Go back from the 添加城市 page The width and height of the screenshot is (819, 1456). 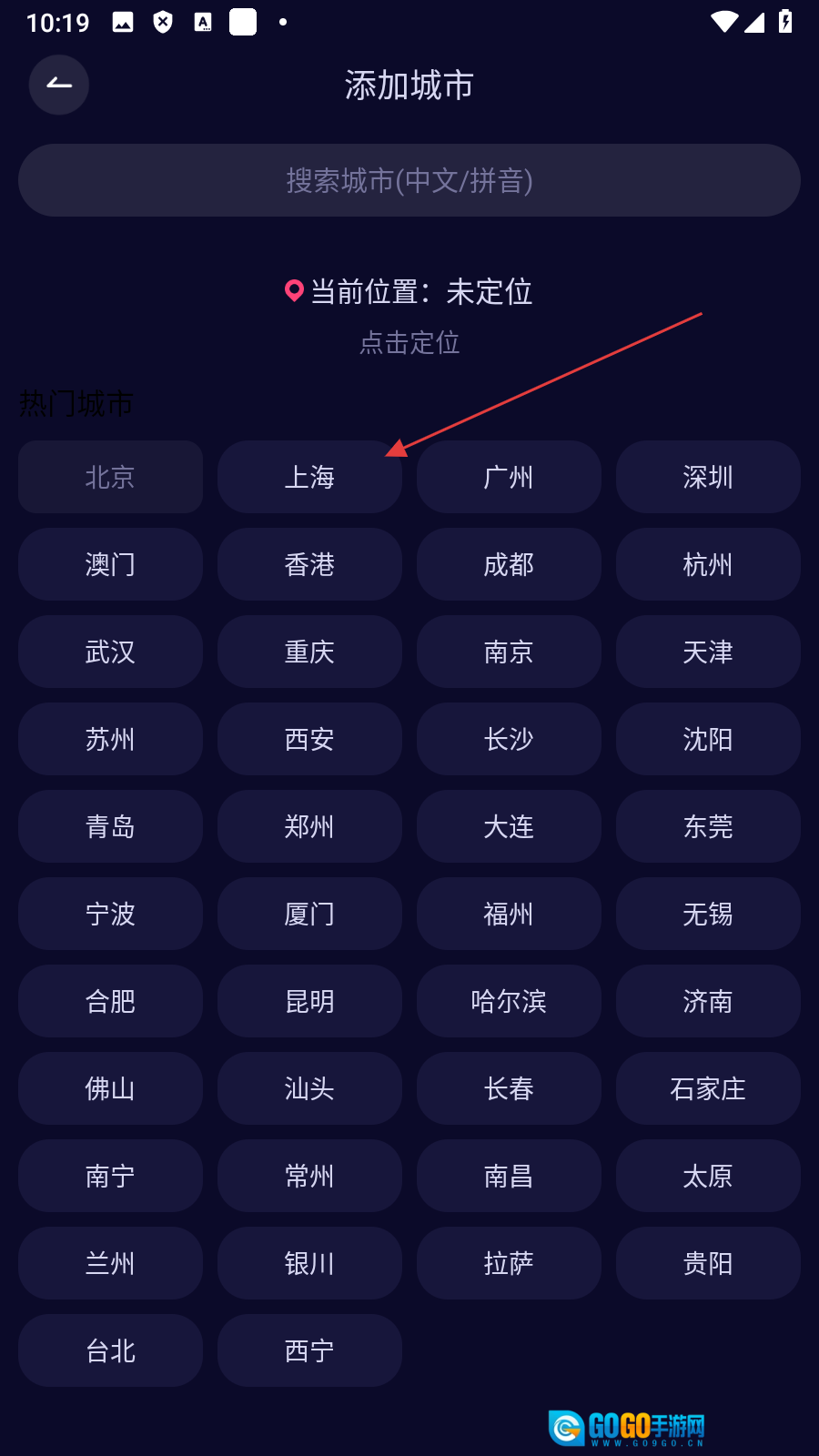click(59, 85)
